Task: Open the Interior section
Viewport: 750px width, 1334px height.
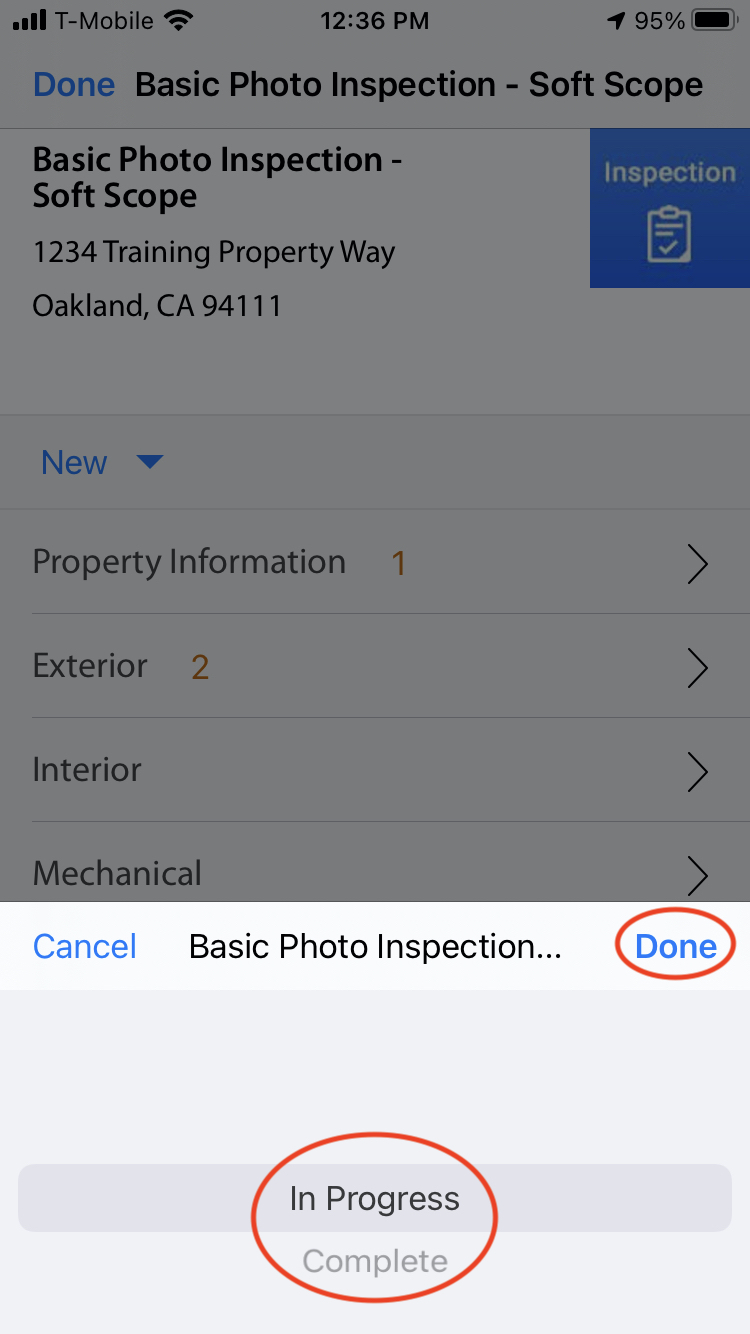Action: (370, 770)
